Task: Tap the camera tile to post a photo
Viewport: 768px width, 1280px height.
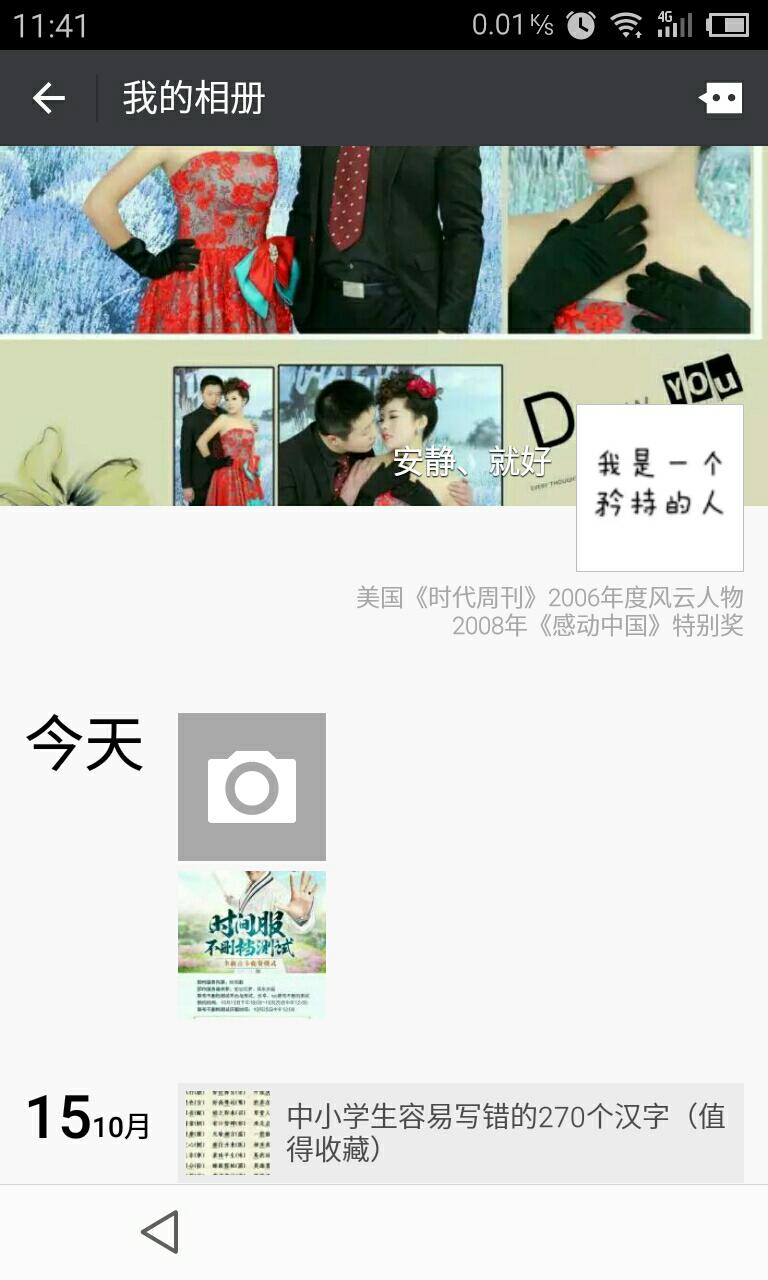Action: pyautogui.click(x=252, y=786)
